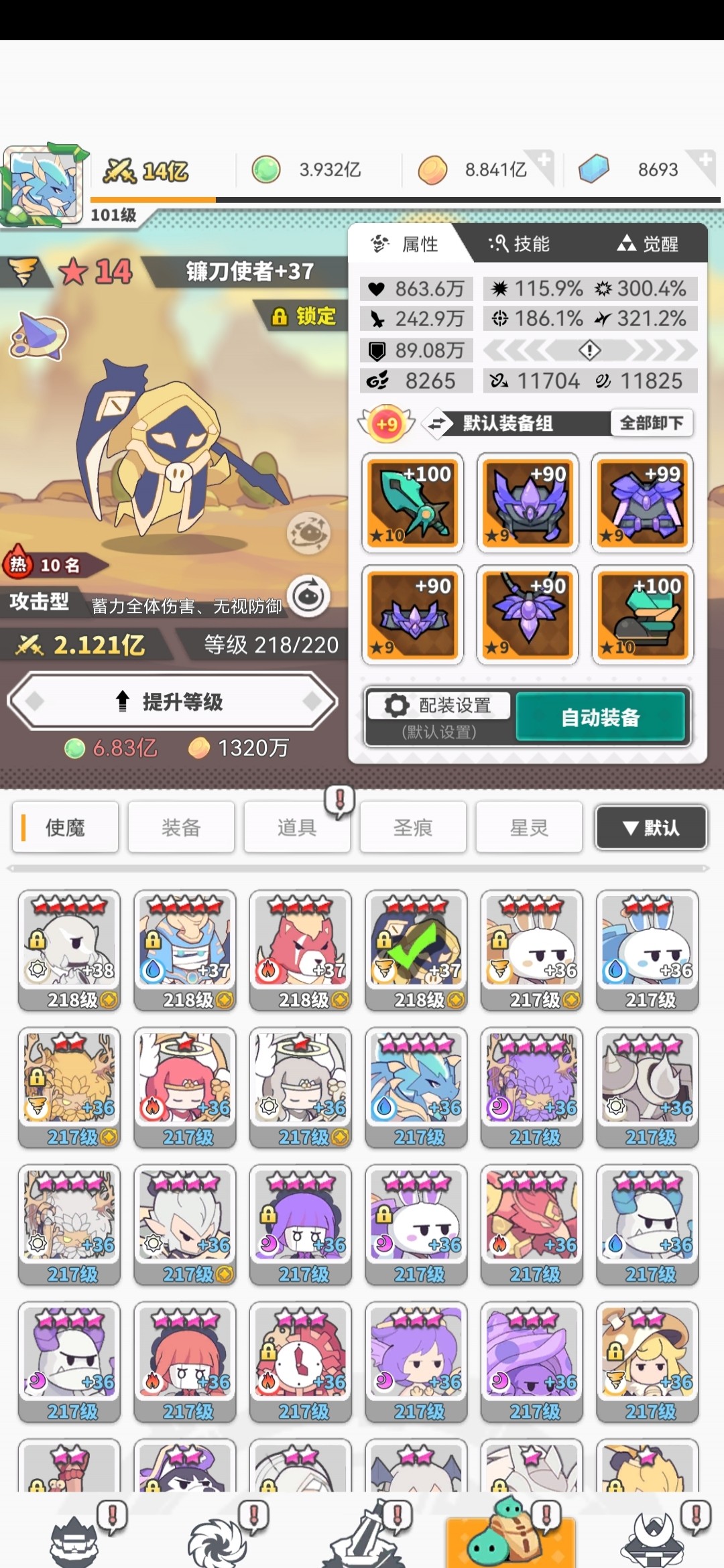
Task: Open the 装备 inventory tab
Action: pos(181,828)
